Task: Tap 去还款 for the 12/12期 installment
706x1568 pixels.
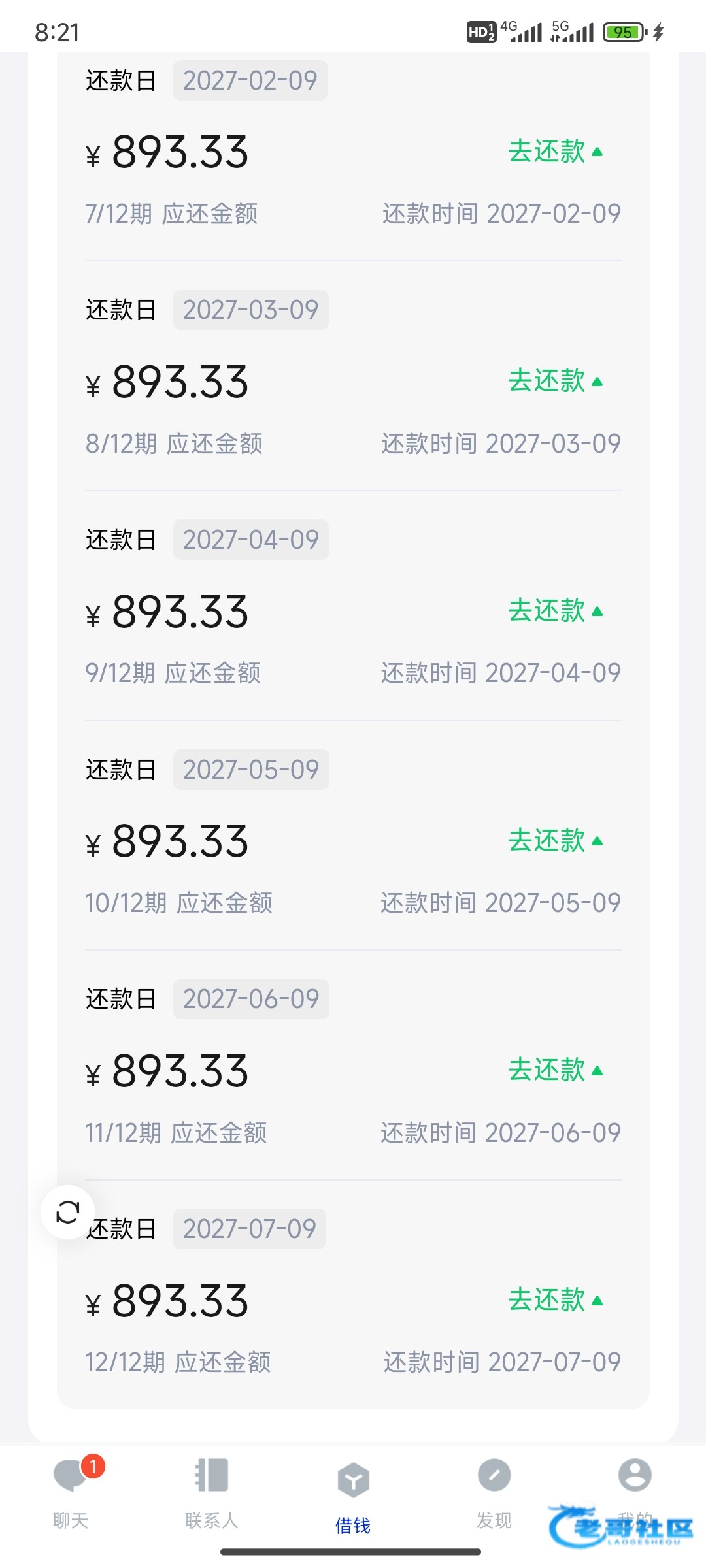Action: point(556,1300)
